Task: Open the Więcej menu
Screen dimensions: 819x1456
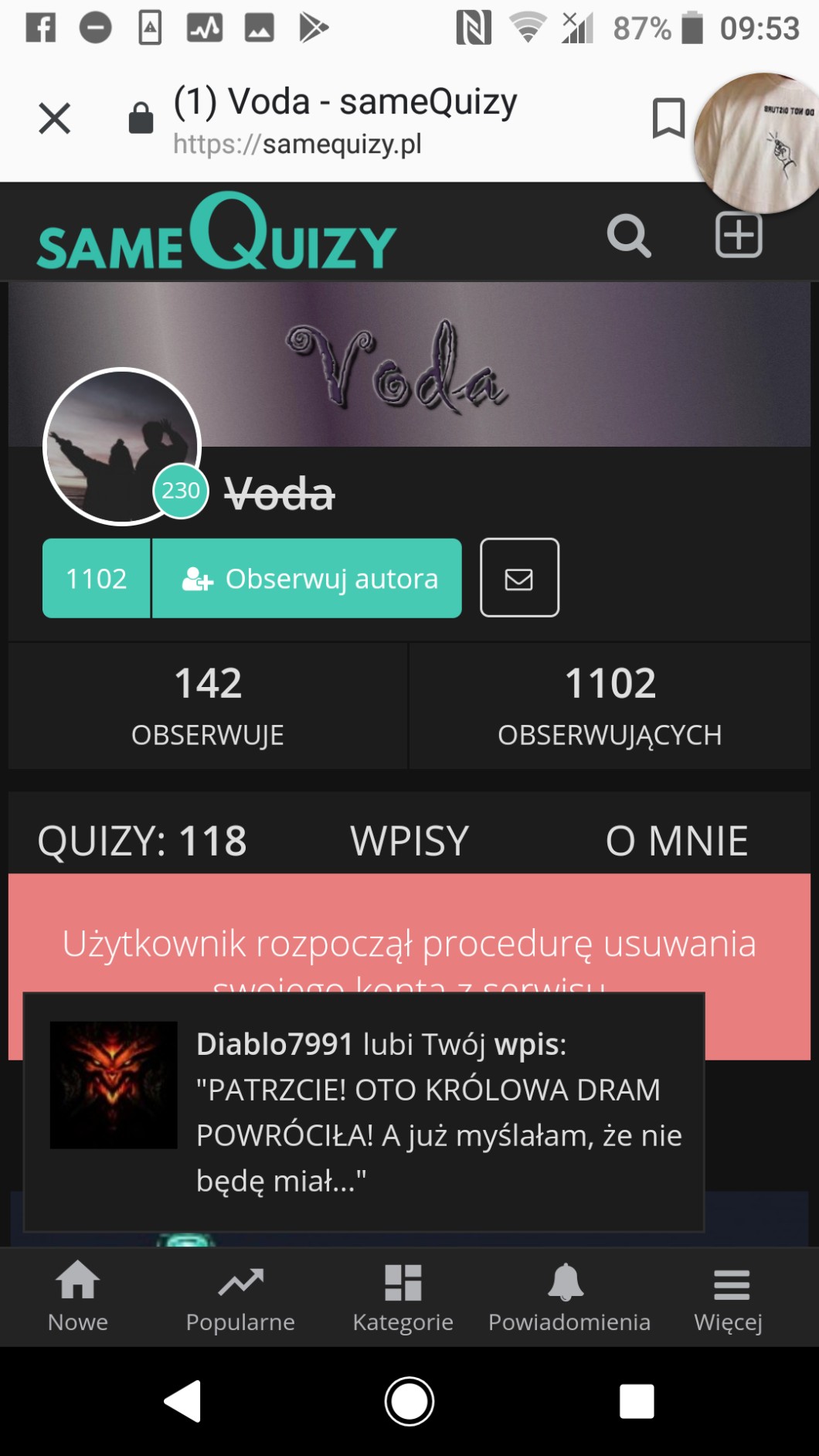Action: click(x=729, y=1298)
